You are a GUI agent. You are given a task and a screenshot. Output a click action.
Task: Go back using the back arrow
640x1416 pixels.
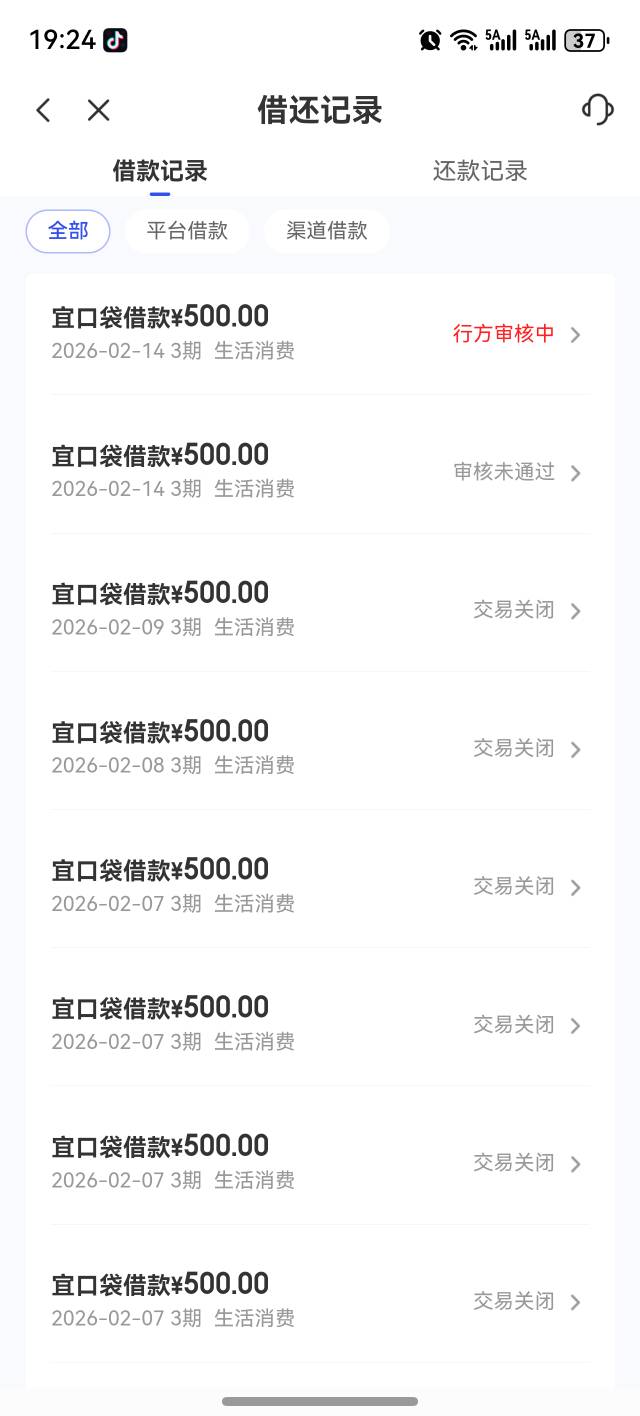[x=43, y=110]
